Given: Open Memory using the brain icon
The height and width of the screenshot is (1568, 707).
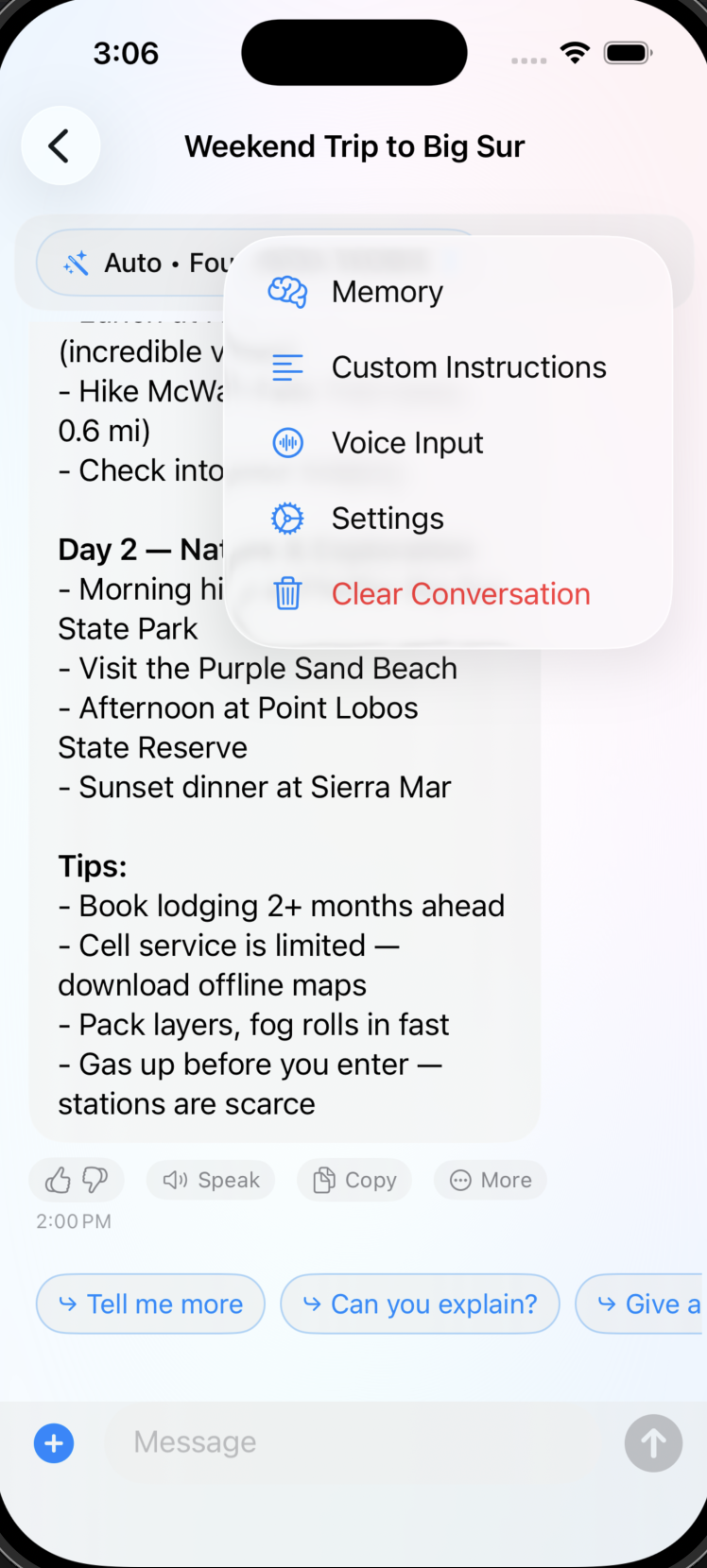Looking at the screenshot, I should pyautogui.click(x=287, y=292).
